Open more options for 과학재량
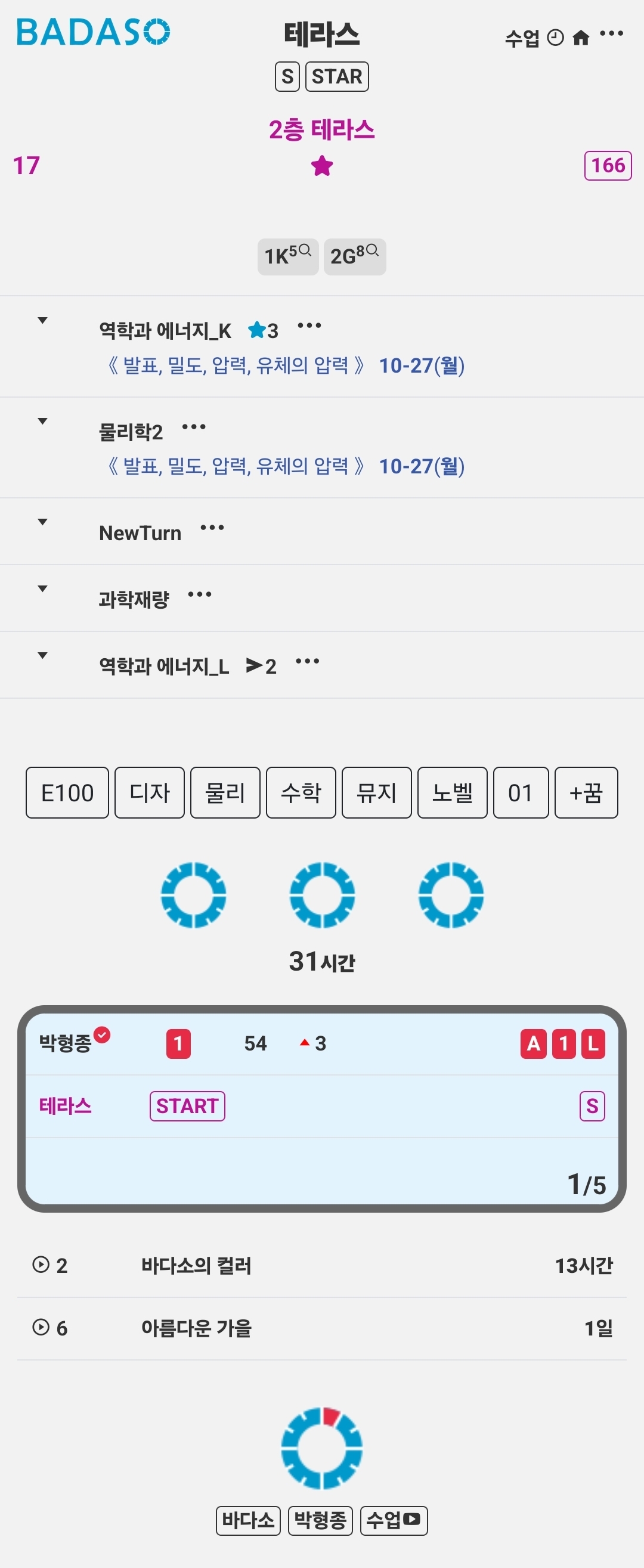Image resolution: width=644 pixels, height=1568 pixels. coord(200,594)
